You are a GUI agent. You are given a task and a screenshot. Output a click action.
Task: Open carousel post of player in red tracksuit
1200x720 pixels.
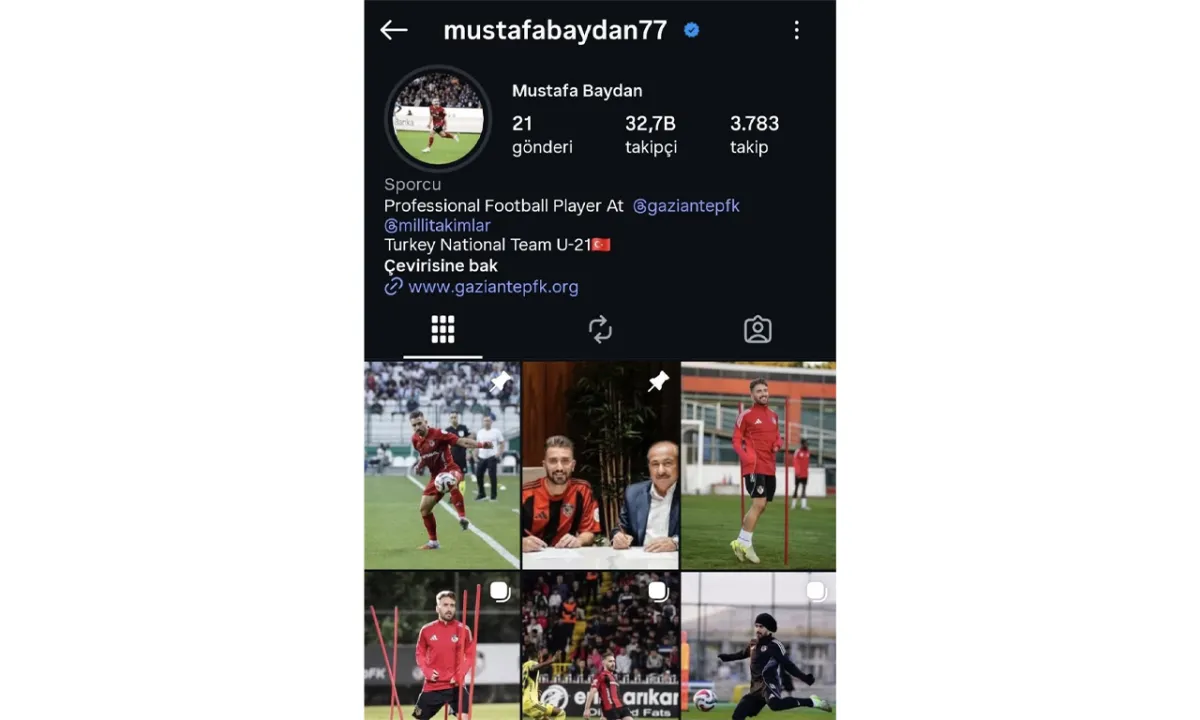tap(442, 645)
